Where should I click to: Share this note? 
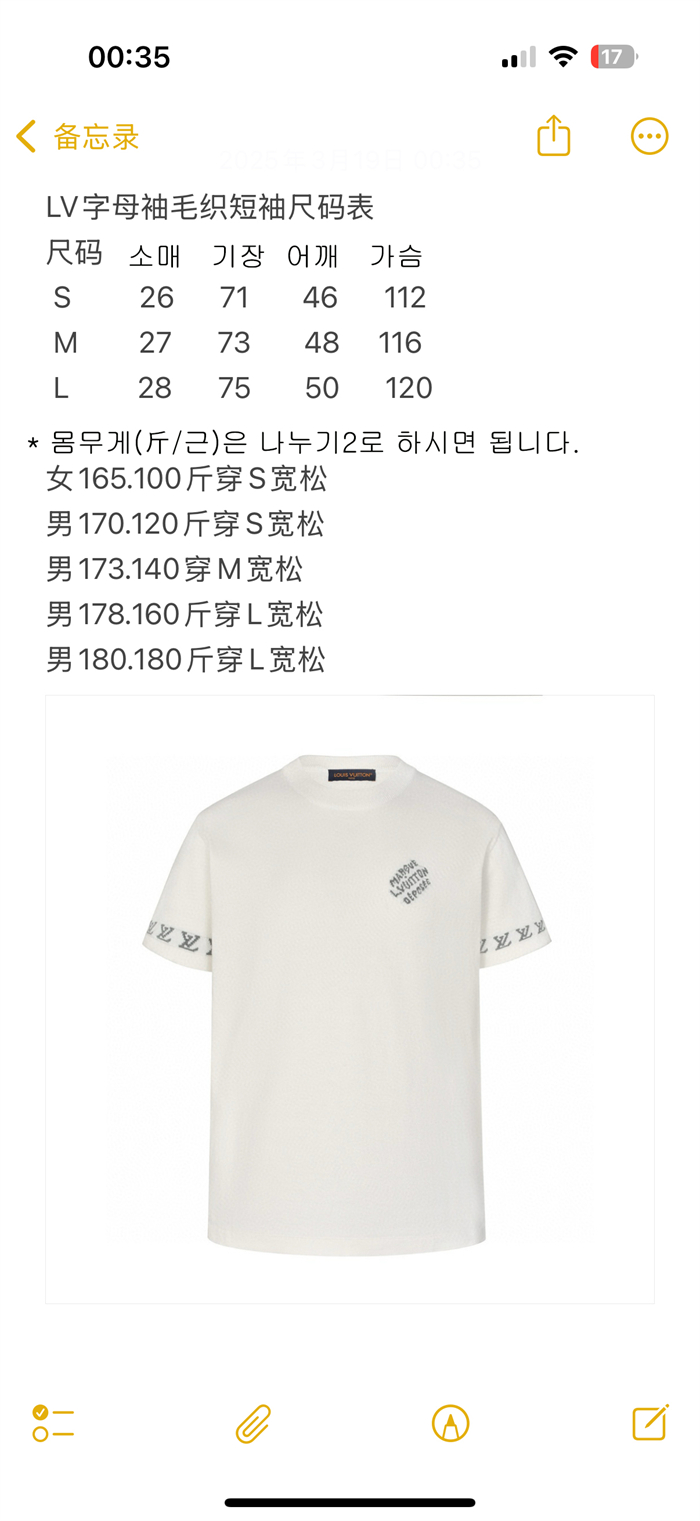pyautogui.click(x=553, y=136)
